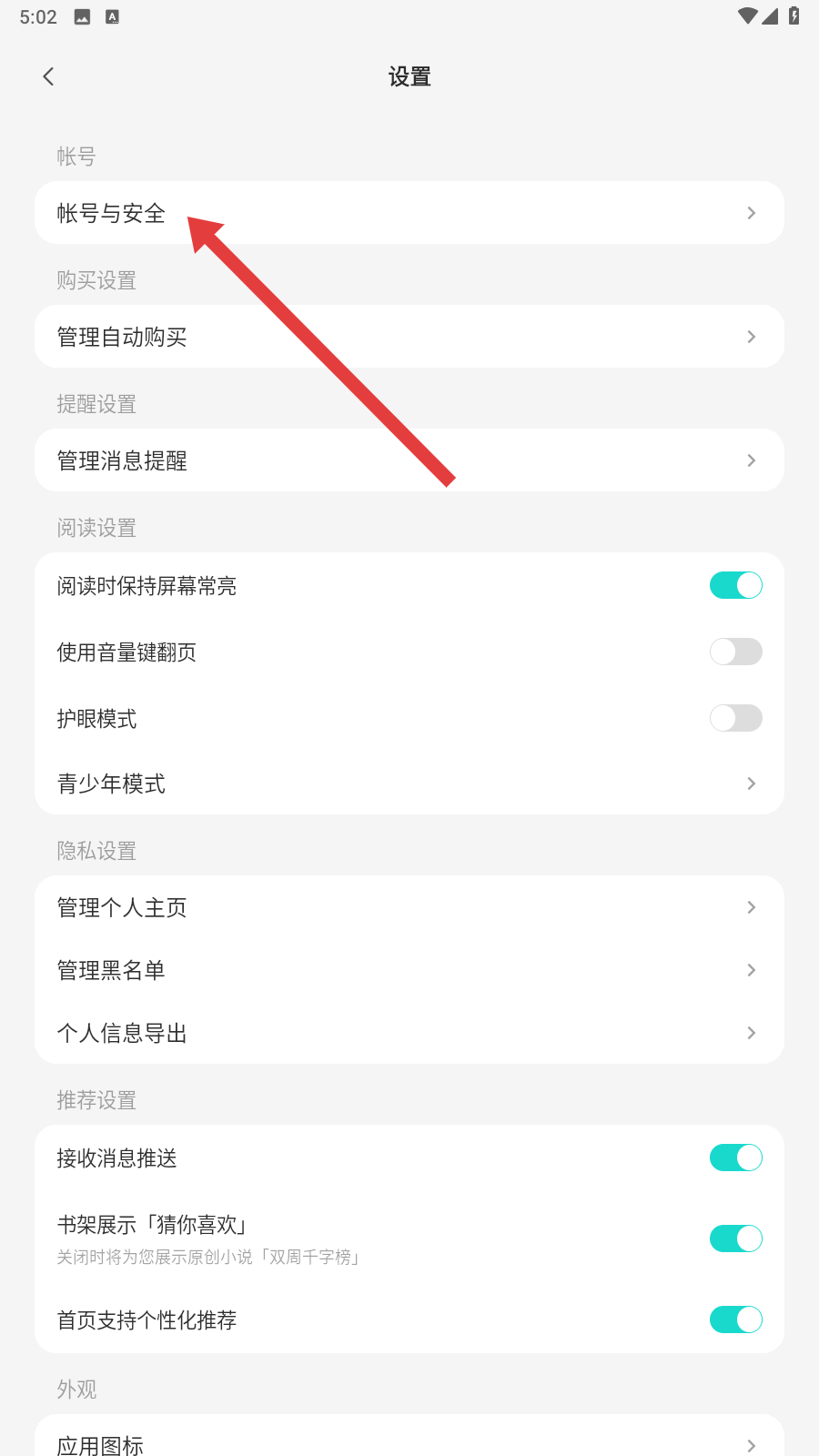
Task: Open 管理消息提醒
Action: (409, 460)
